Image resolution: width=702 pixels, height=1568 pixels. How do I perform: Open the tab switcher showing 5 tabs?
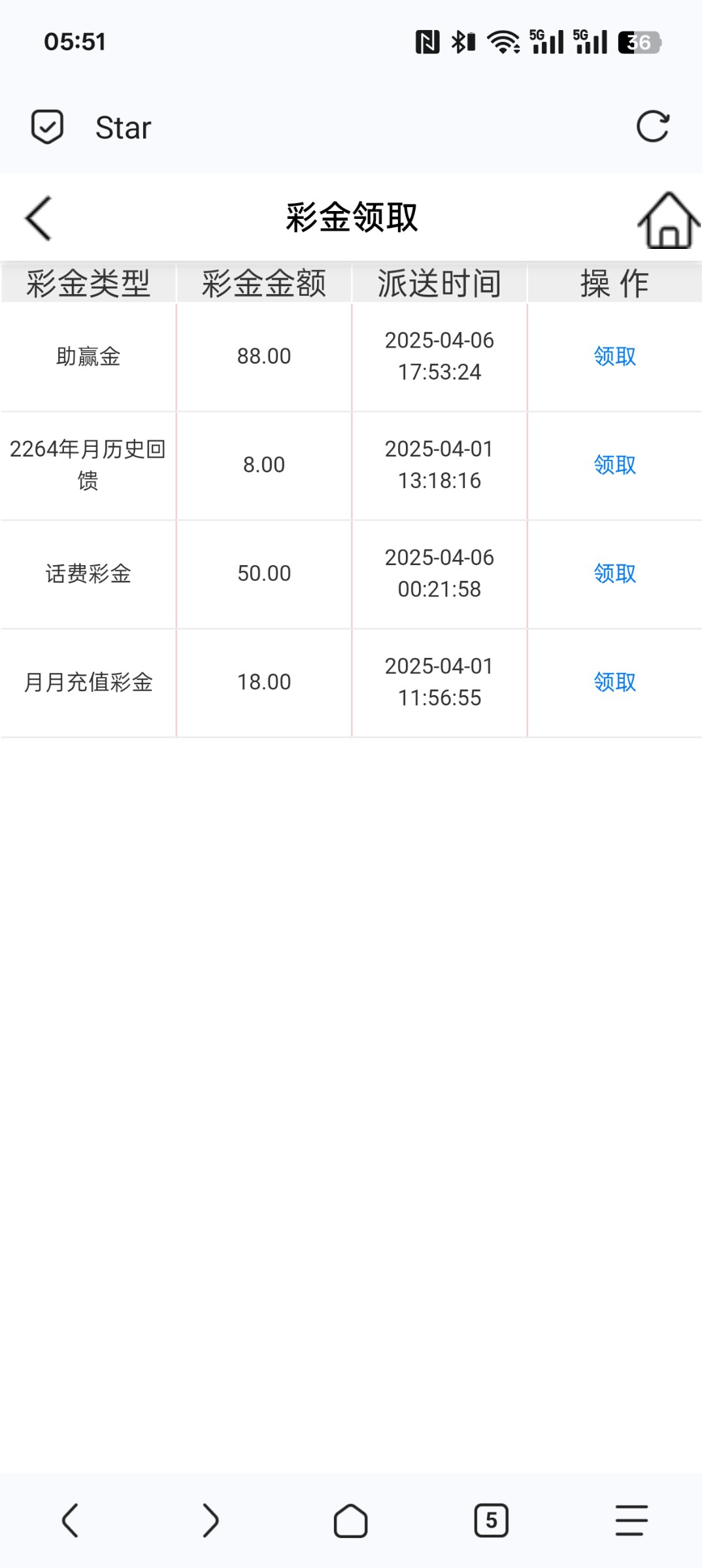[491, 1520]
